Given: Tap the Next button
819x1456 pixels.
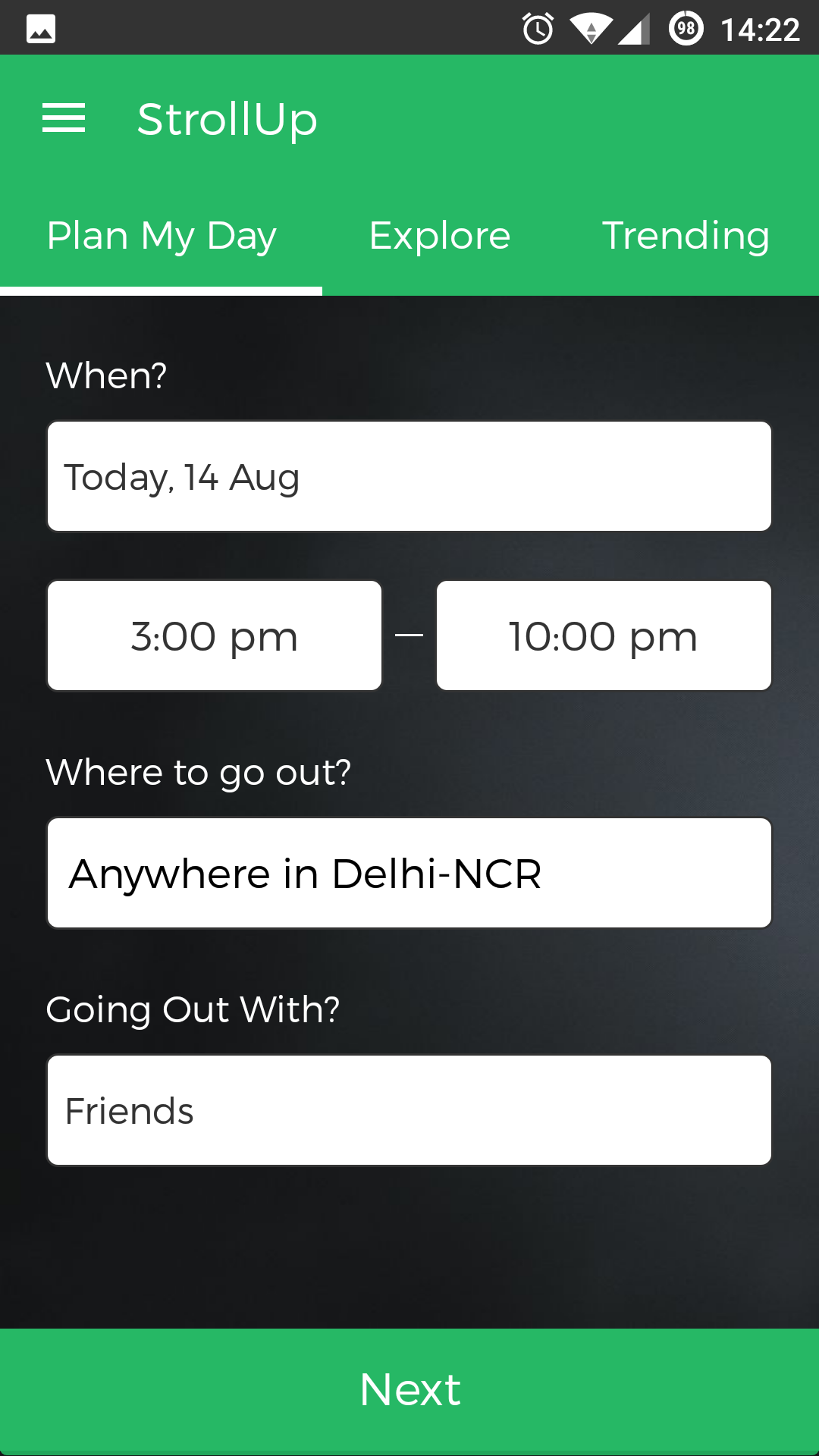Looking at the screenshot, I should 409,1391.
